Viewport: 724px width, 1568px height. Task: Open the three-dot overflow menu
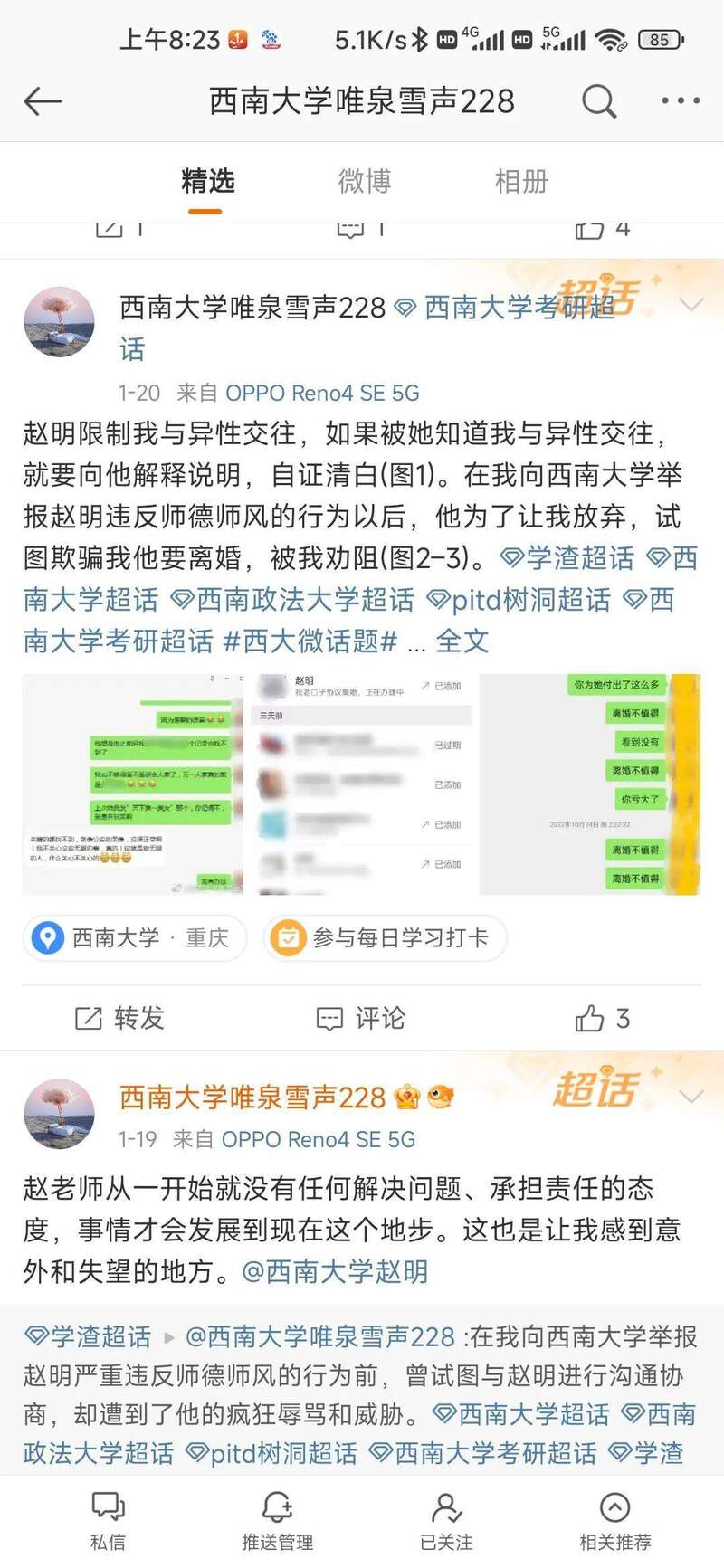681,101
